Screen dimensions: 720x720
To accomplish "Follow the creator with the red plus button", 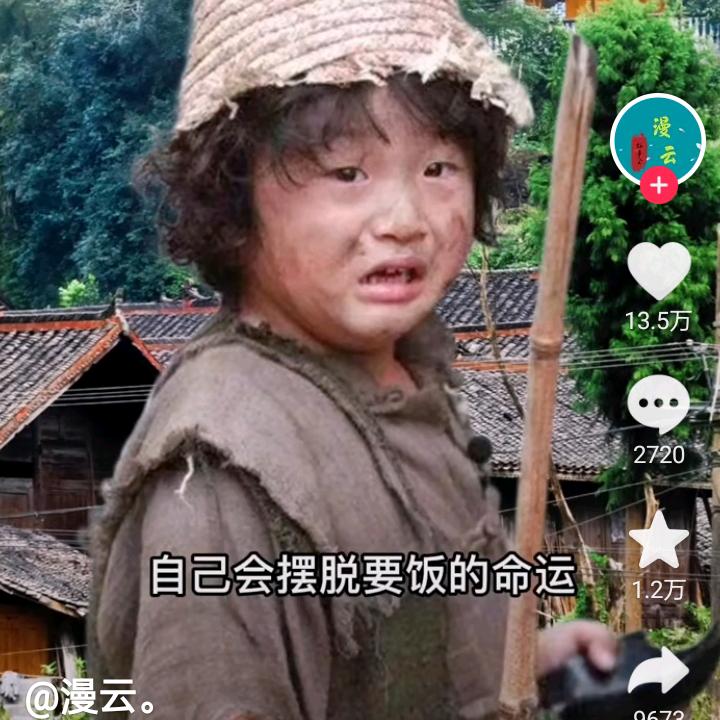I will point(658,186).
